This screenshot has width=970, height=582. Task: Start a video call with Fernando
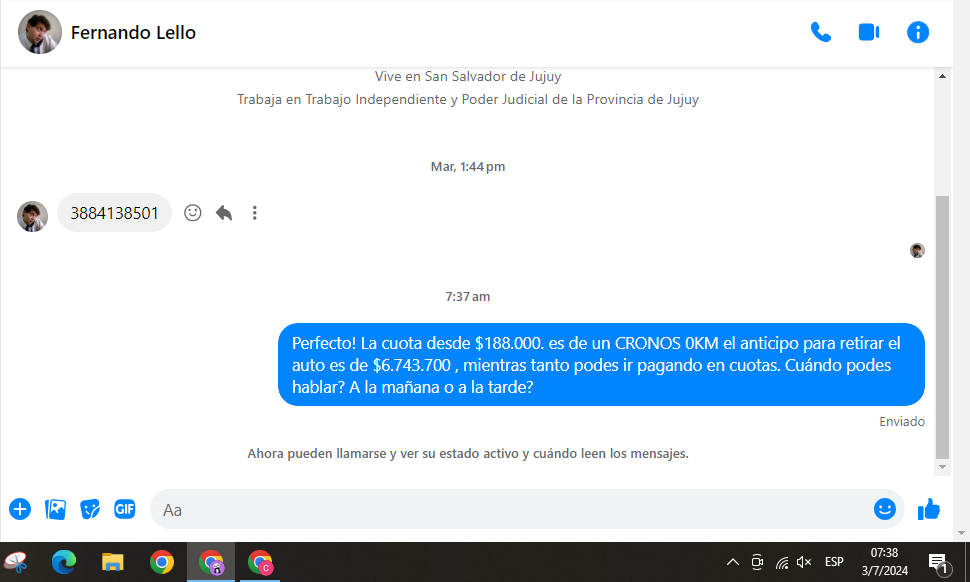(869, 32)
